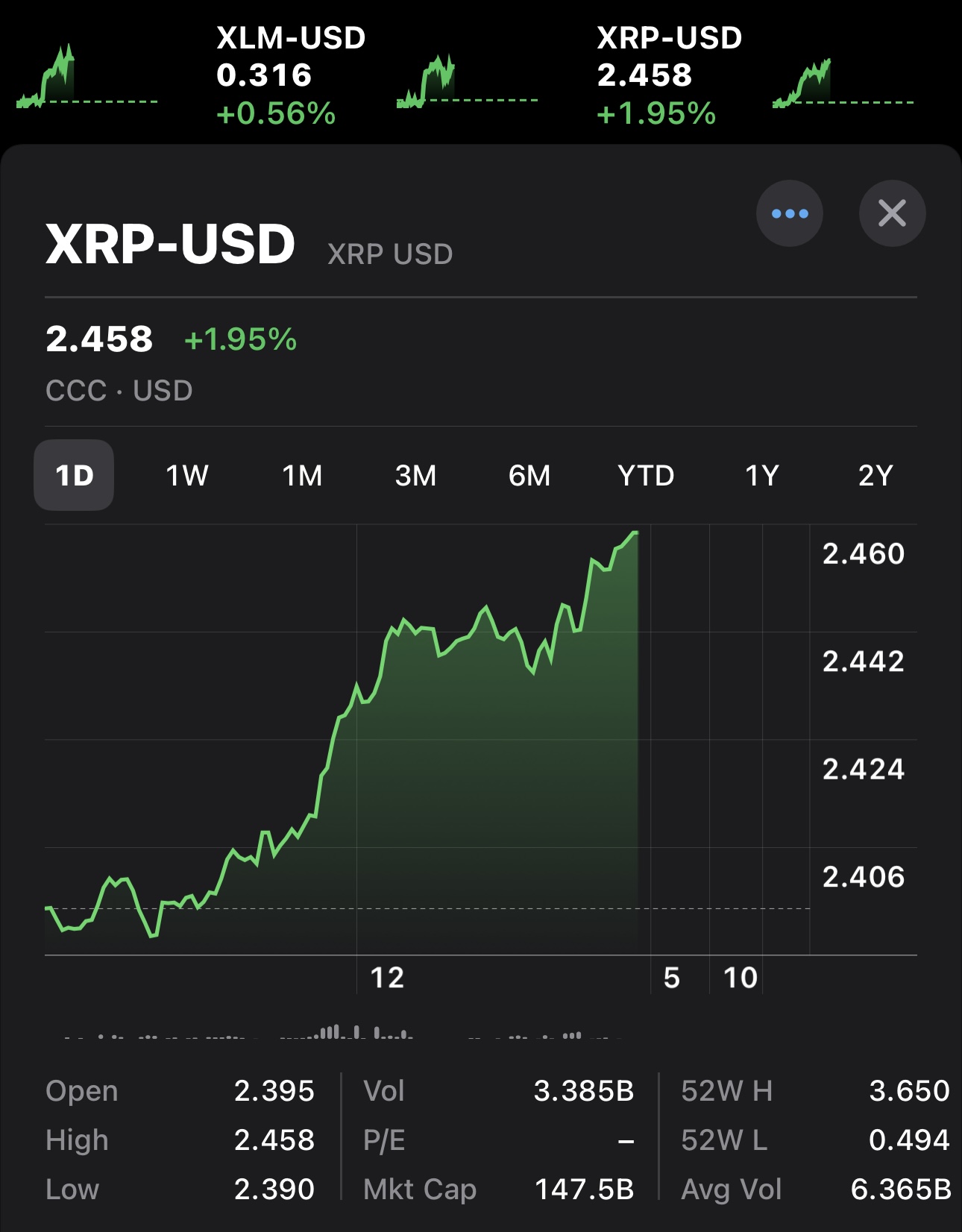
Task: Switch chart to 1W range
Action: [186, 475]
